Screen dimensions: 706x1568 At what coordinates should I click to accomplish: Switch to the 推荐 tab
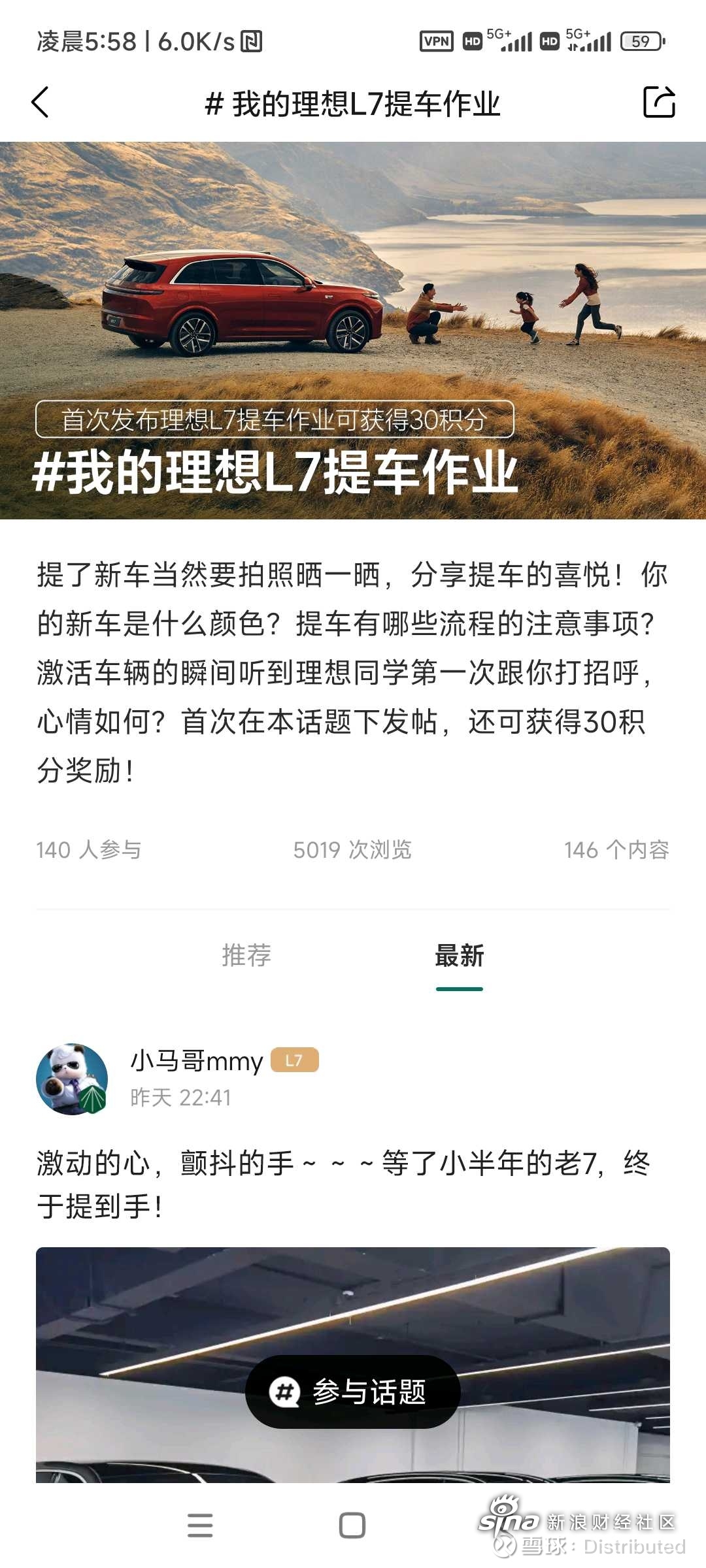[246, 955]
